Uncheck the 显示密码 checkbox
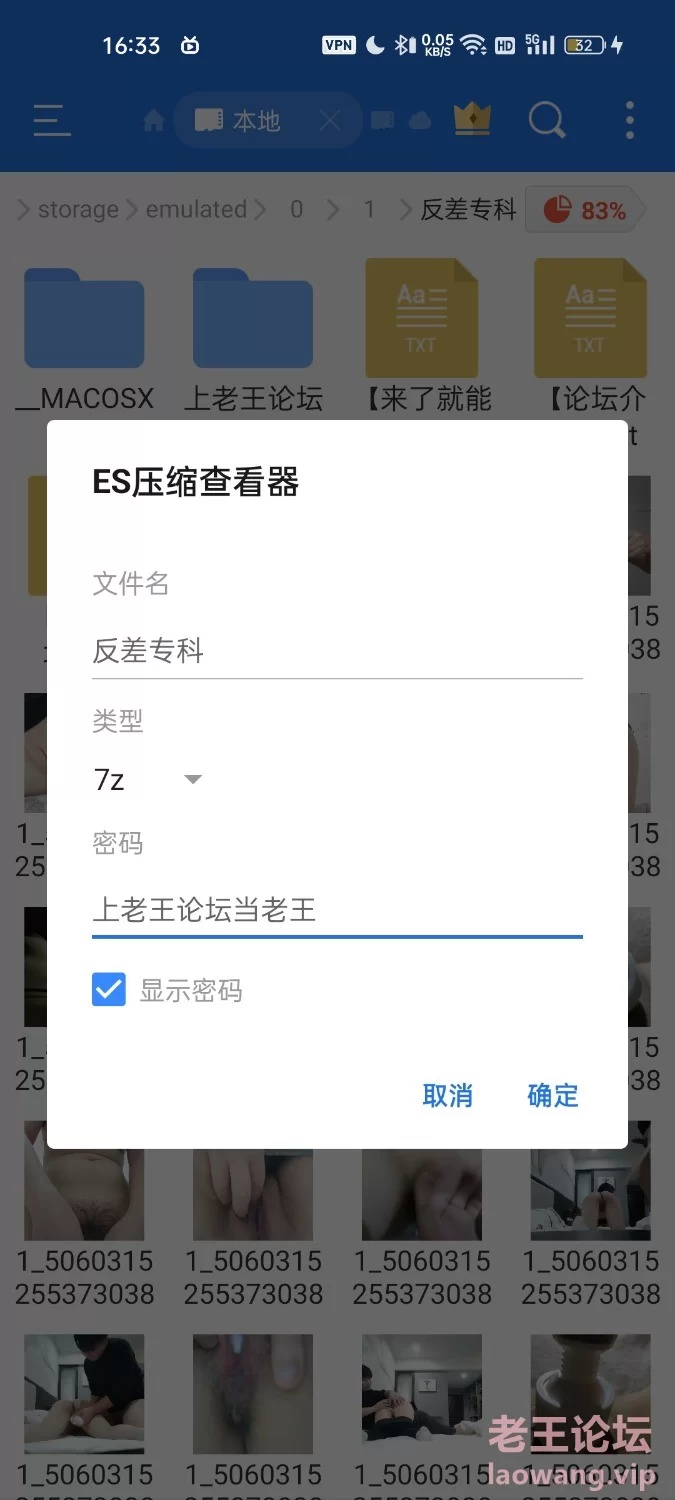This screenshot has height=1500, width=675. click(x=109, y=990)
